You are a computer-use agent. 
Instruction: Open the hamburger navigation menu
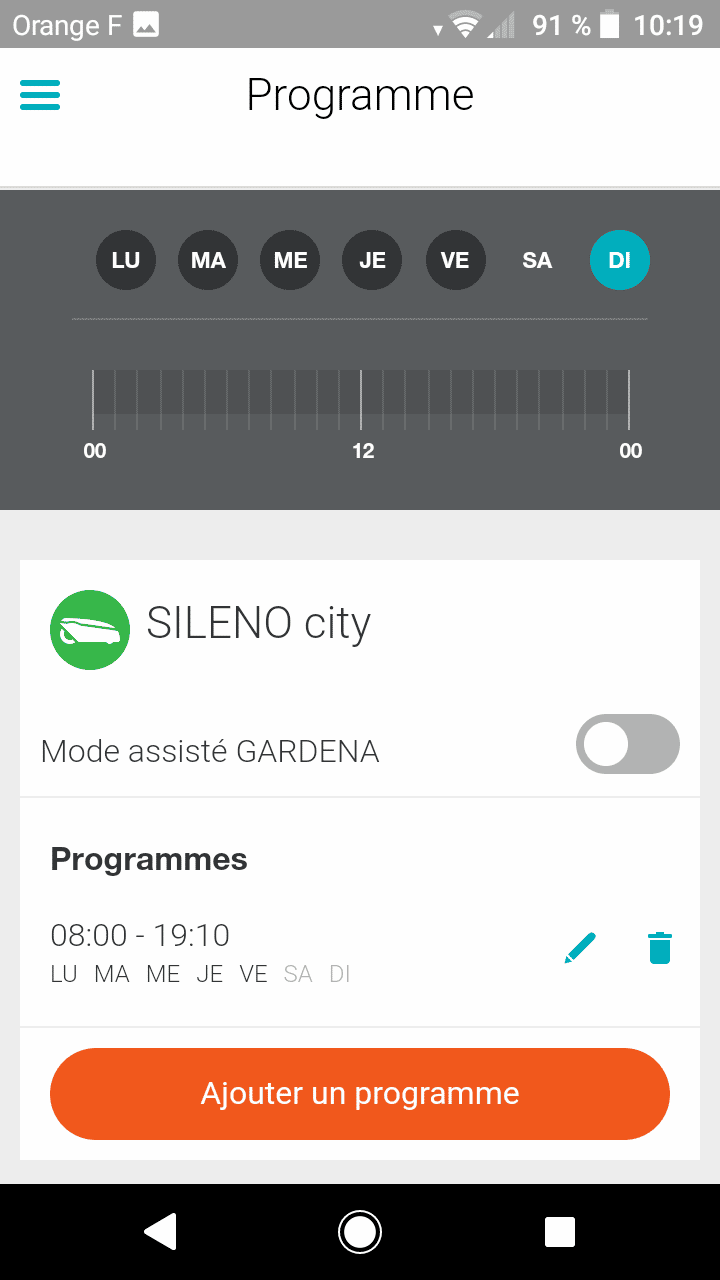click(40, 95)
